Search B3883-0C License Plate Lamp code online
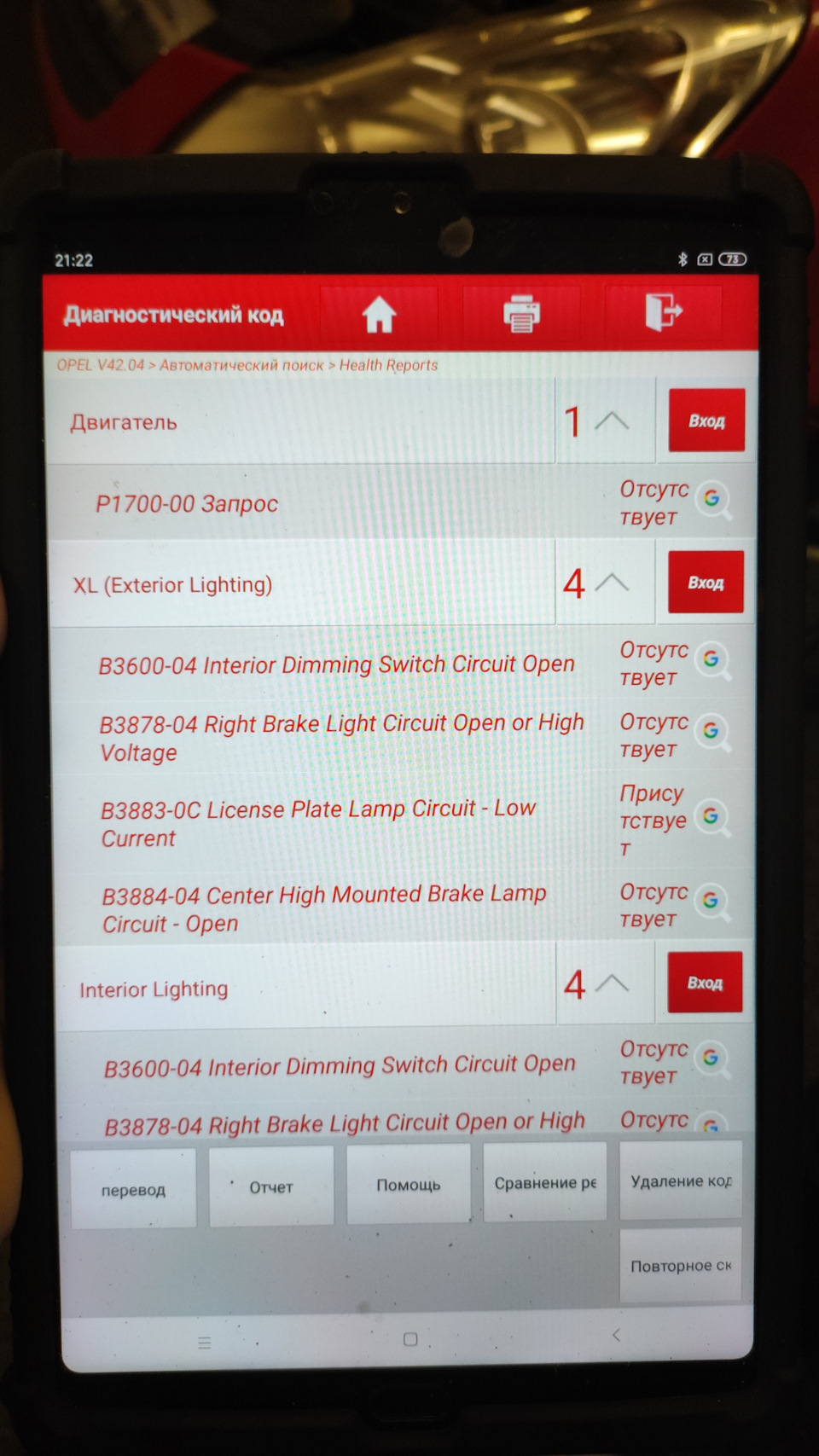 click(712, 817)
